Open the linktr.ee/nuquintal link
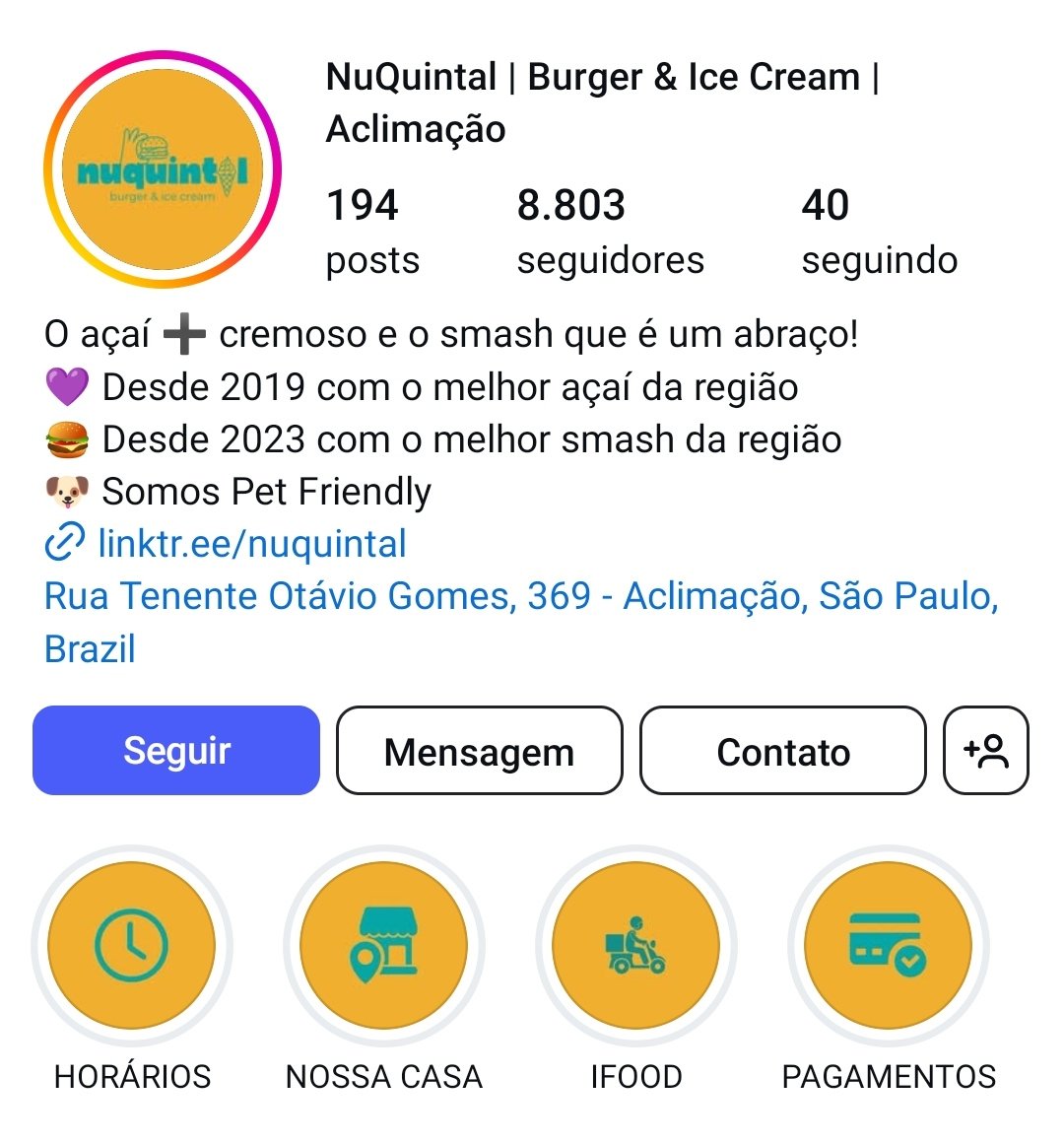 point(251,544)
